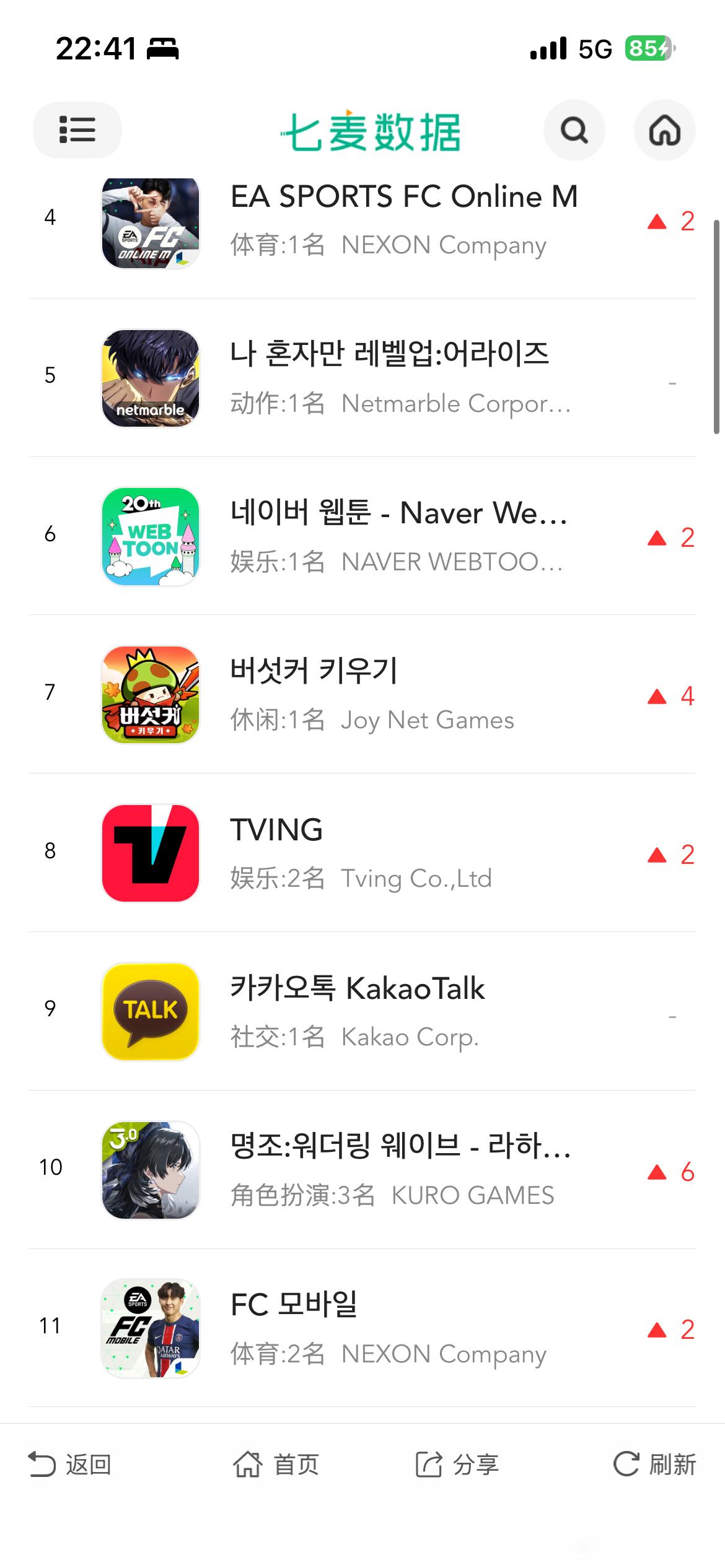Tap 返回 to go back
Viewport: 725px width, 1568px height.
pos(70,1465)
